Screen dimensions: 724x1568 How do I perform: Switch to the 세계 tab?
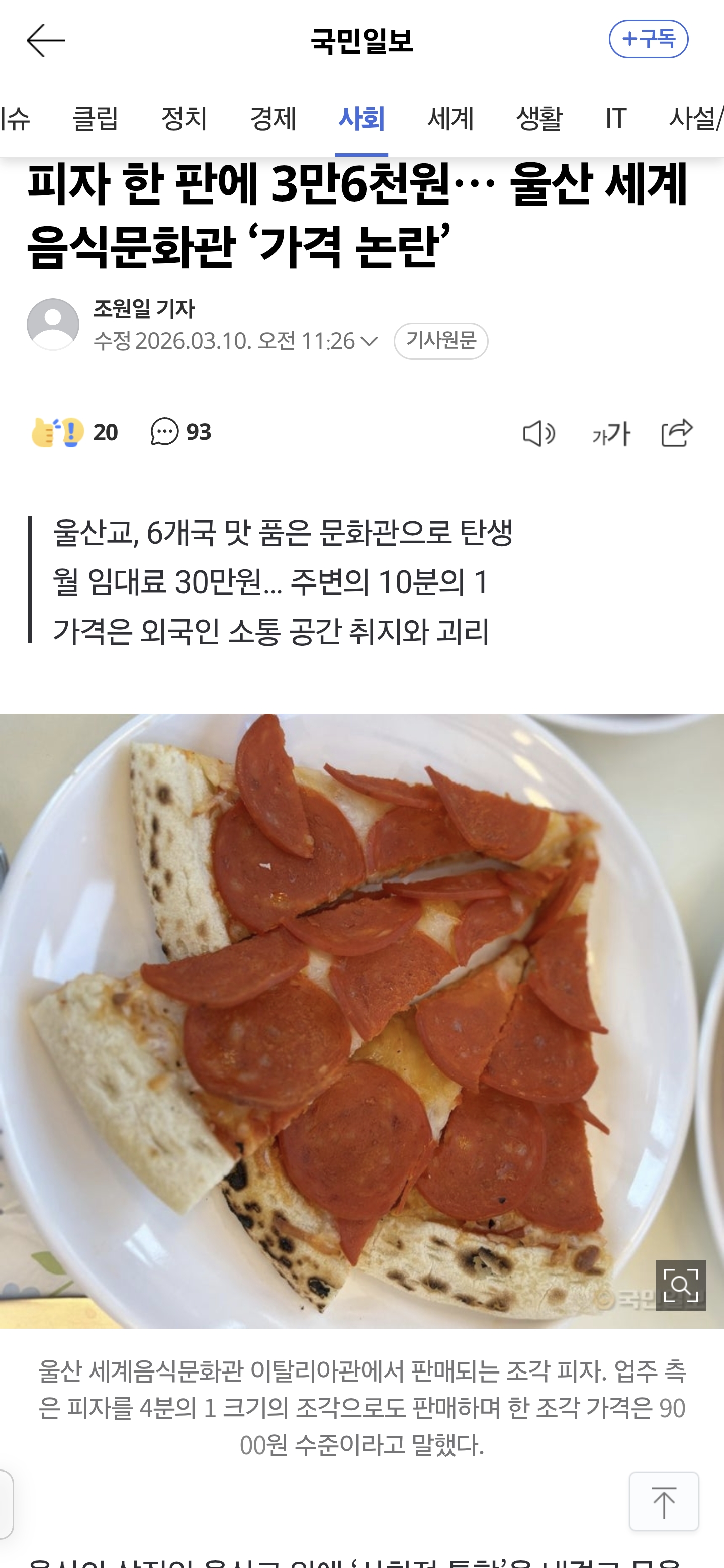450,118
